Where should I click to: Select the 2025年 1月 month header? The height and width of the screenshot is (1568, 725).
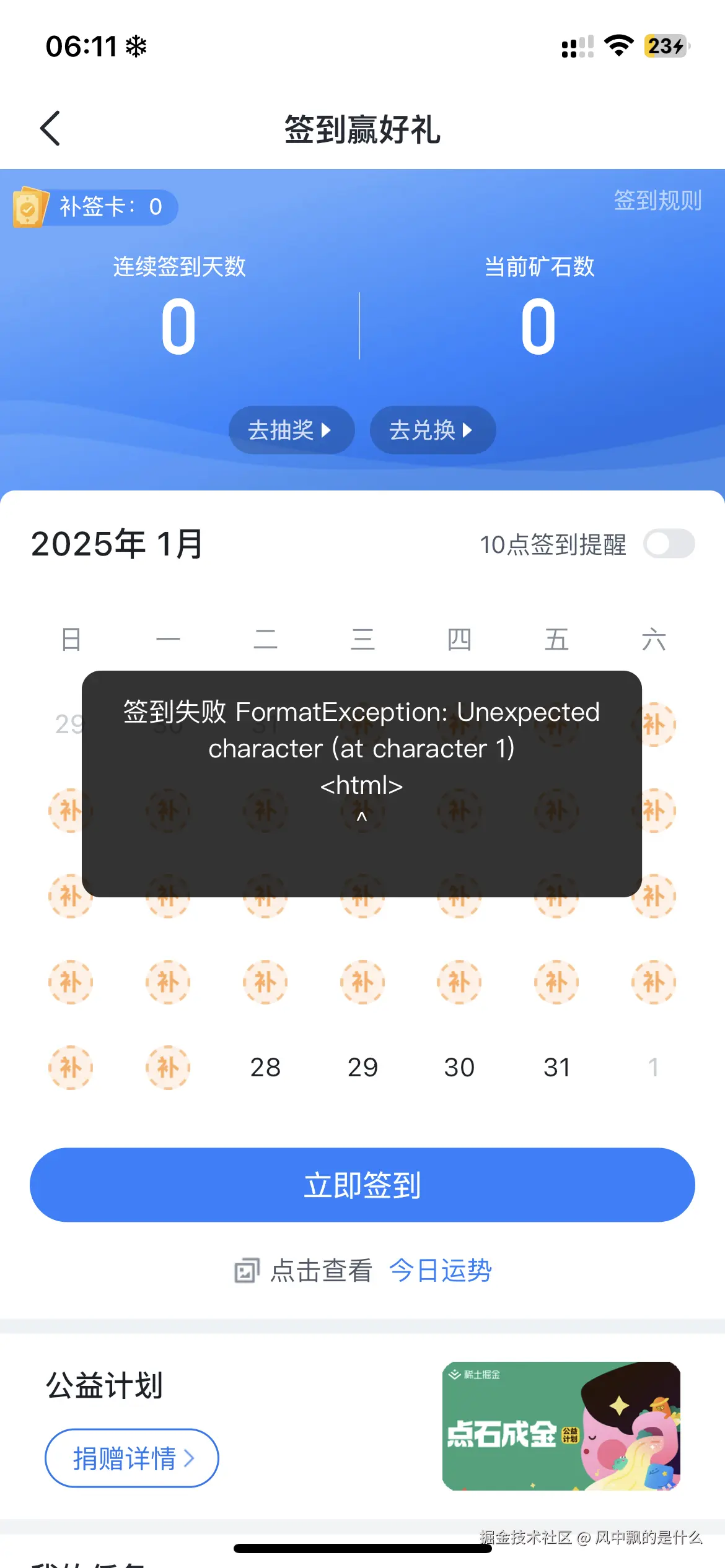[x=116, y=544]
